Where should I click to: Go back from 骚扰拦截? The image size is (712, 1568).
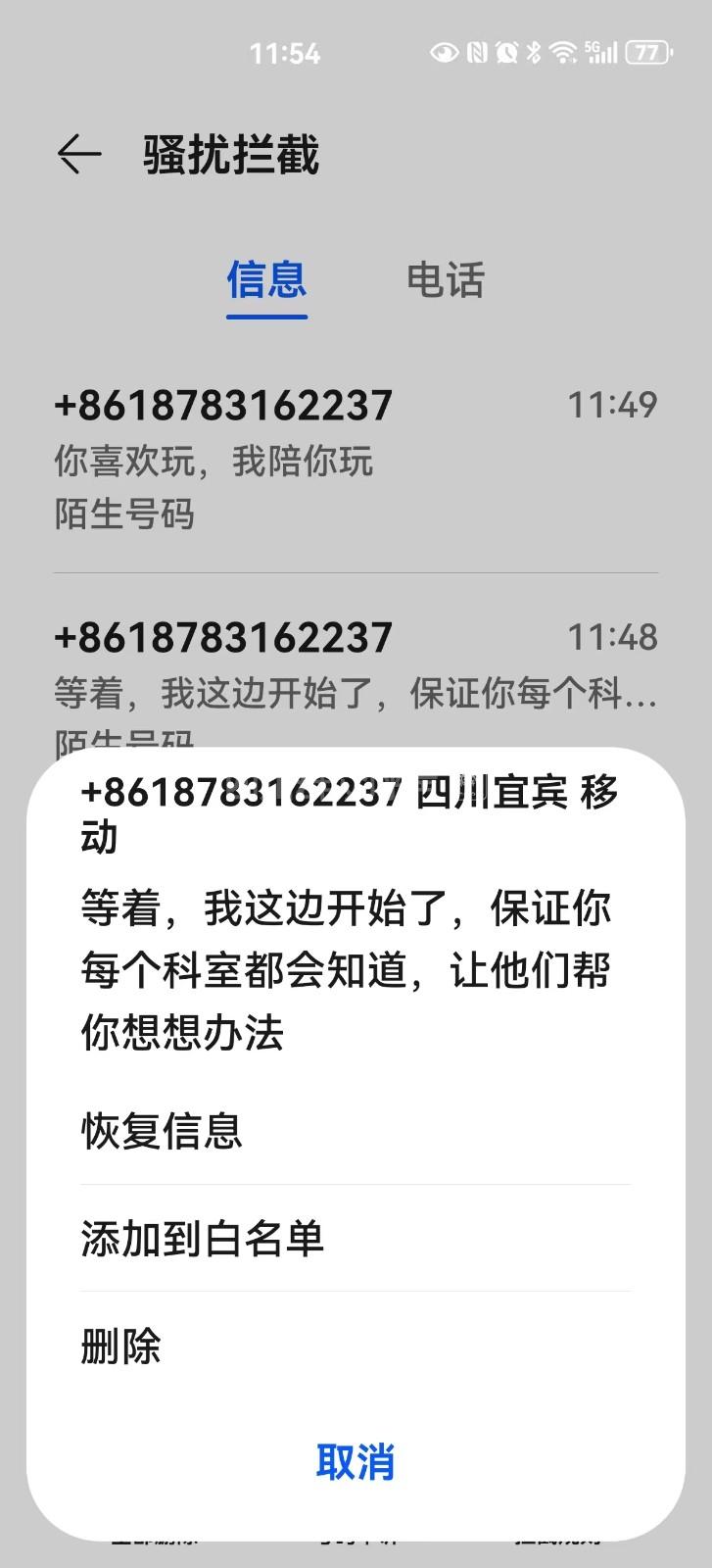click(79, 155)
